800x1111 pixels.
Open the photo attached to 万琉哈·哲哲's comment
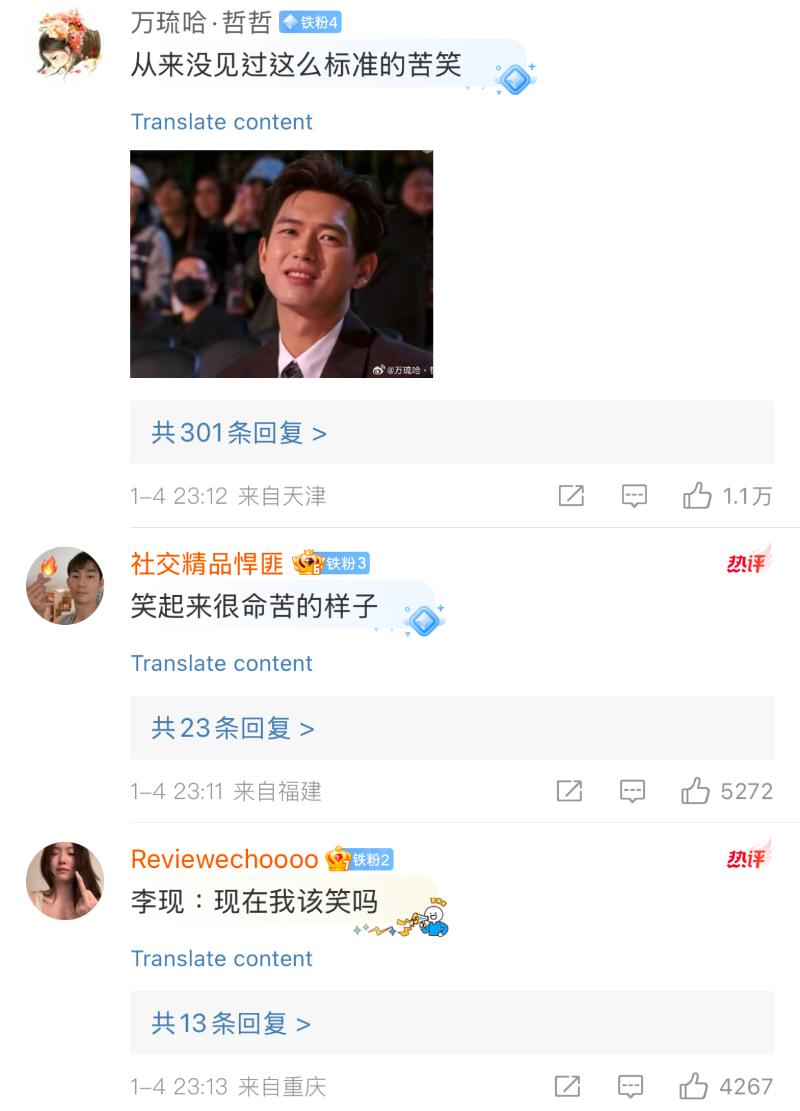281,264
